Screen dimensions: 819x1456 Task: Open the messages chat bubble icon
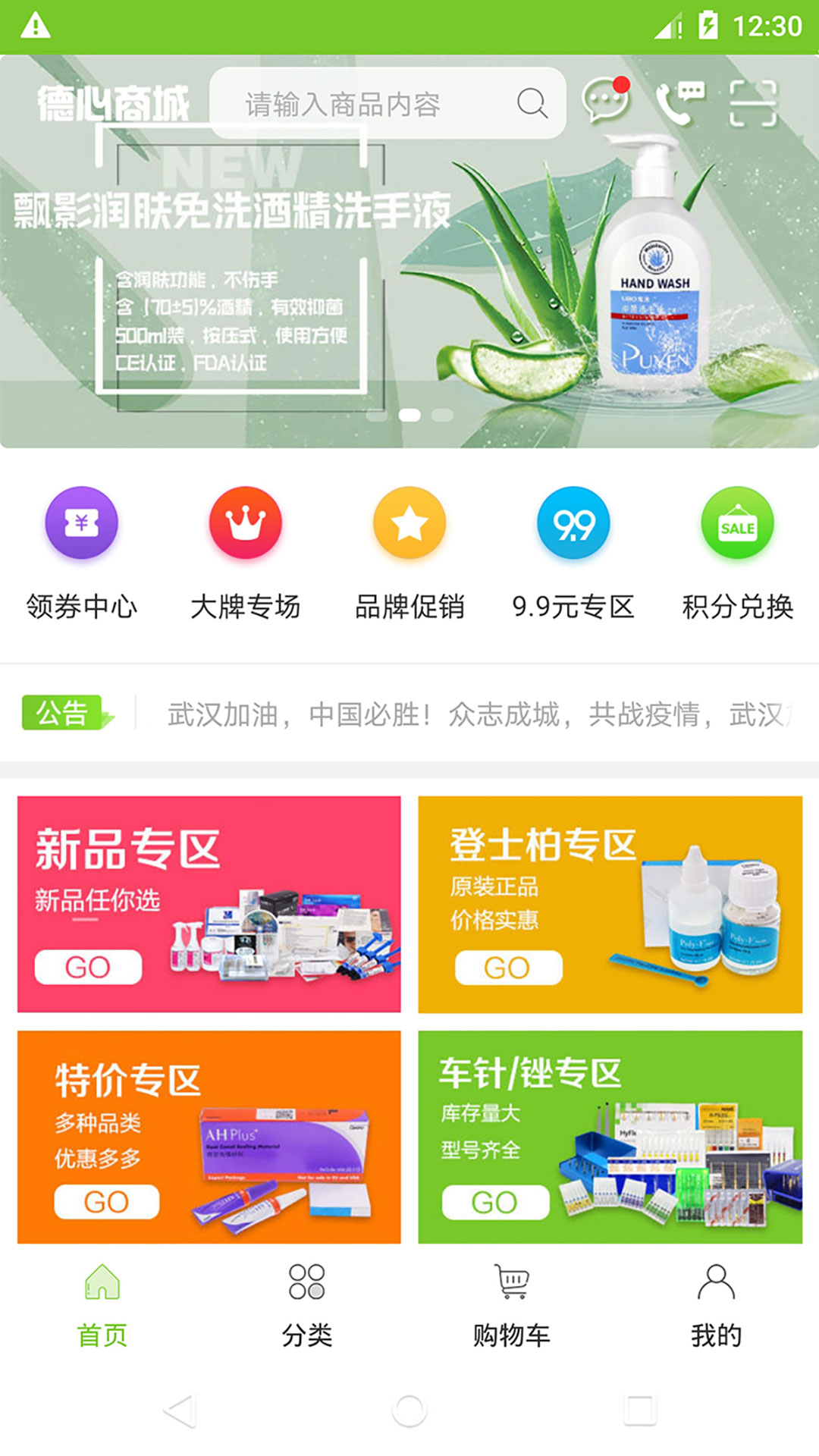tap(605, 102)
